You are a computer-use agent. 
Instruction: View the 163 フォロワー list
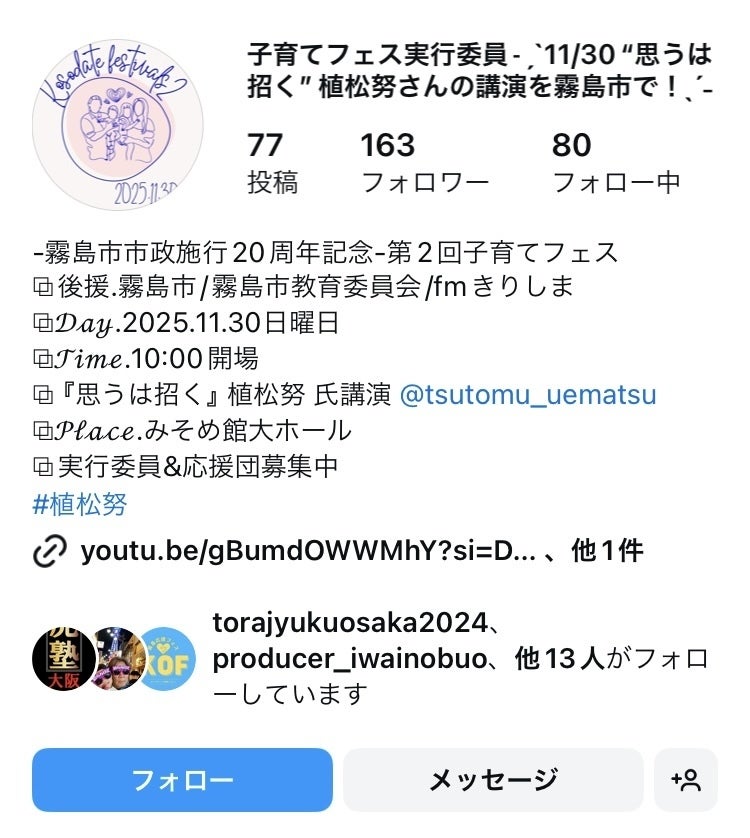(x=424, y=163)
